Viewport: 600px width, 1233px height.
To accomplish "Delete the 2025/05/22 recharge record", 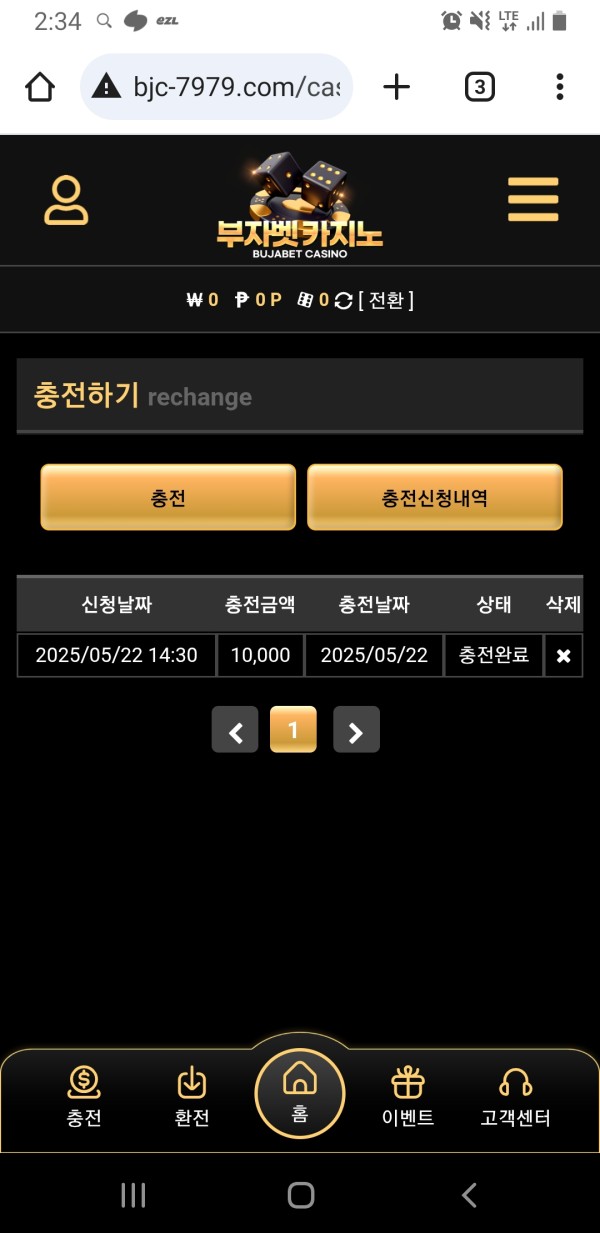I will click(563, 656).
